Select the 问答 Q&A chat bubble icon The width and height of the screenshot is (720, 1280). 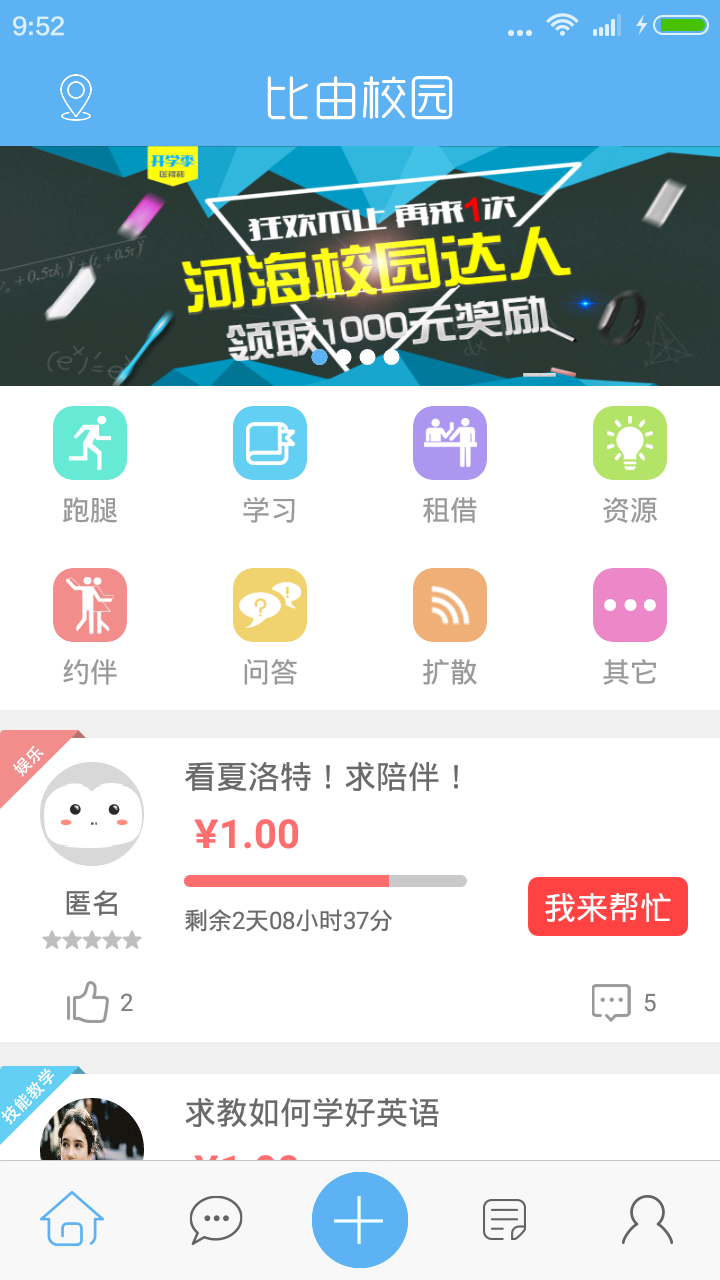(270, 605)
